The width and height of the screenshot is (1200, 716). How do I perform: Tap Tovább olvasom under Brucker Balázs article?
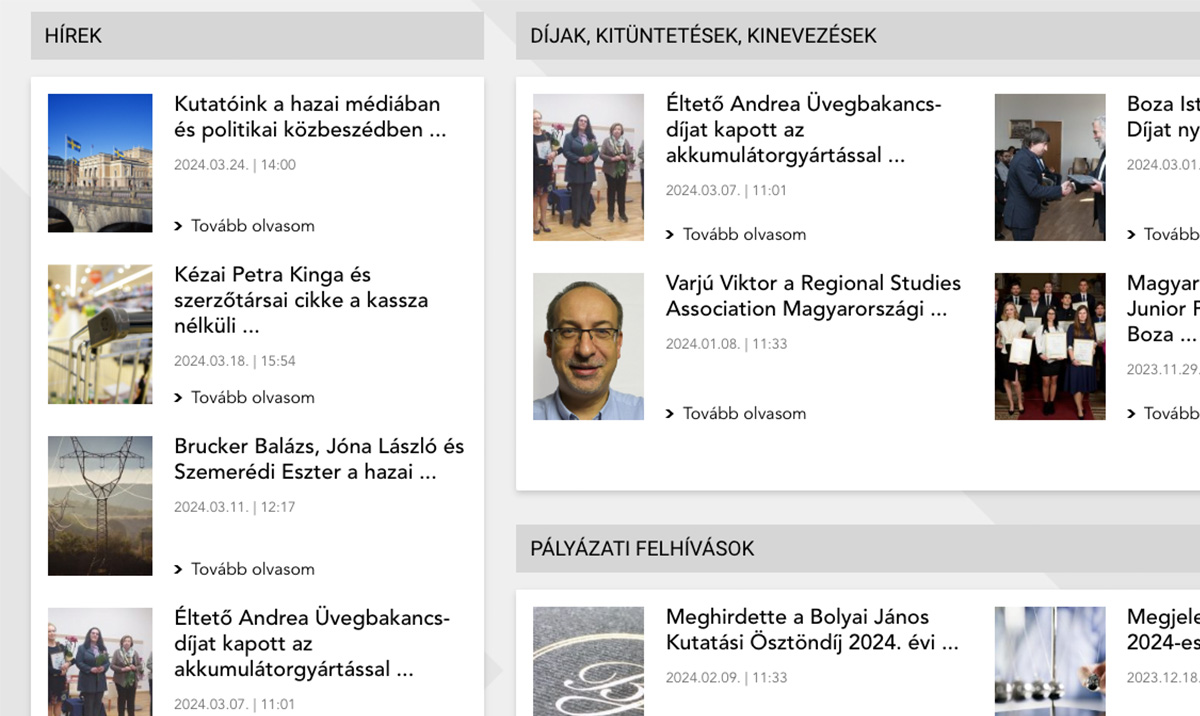click(x=252, y=570)
